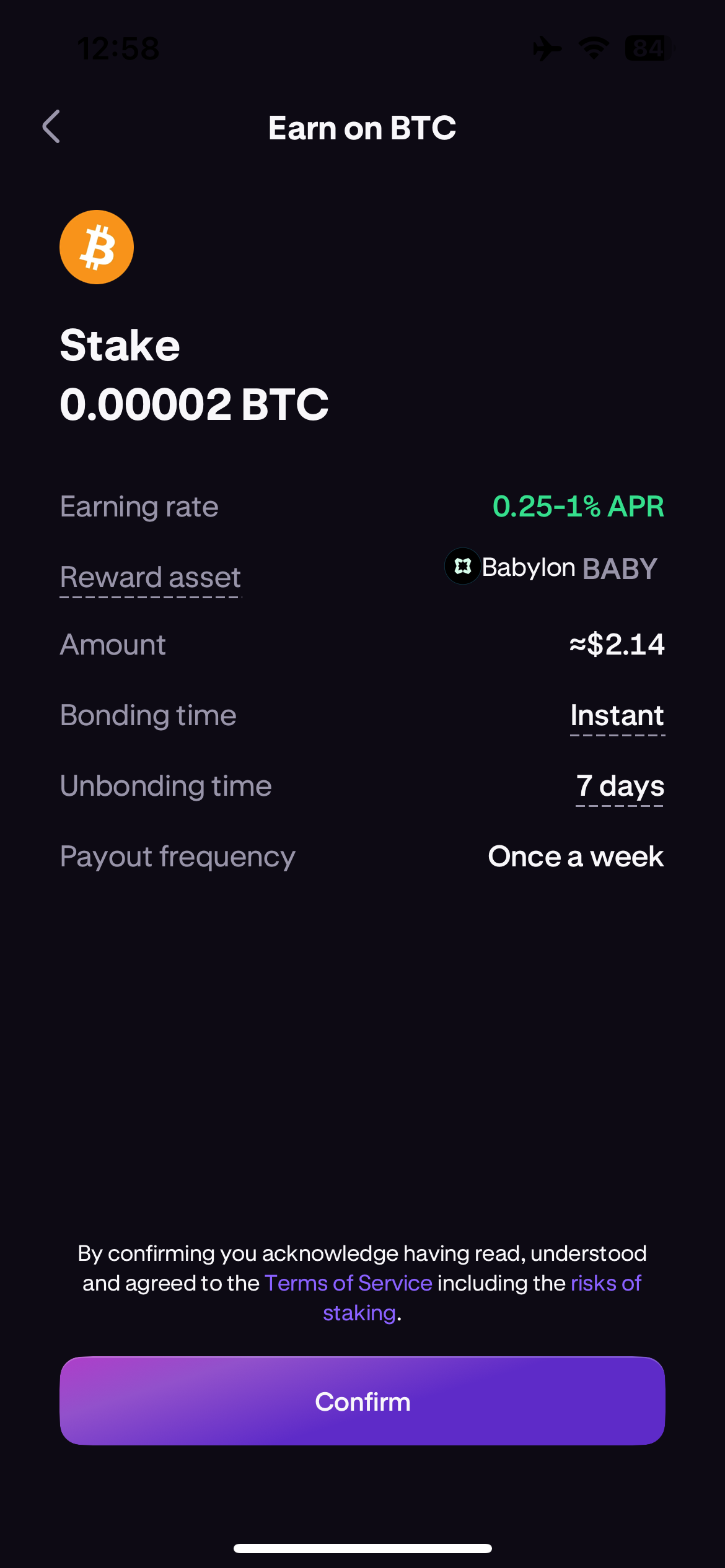Expand details for Instant bonding time

click(617, 715)
